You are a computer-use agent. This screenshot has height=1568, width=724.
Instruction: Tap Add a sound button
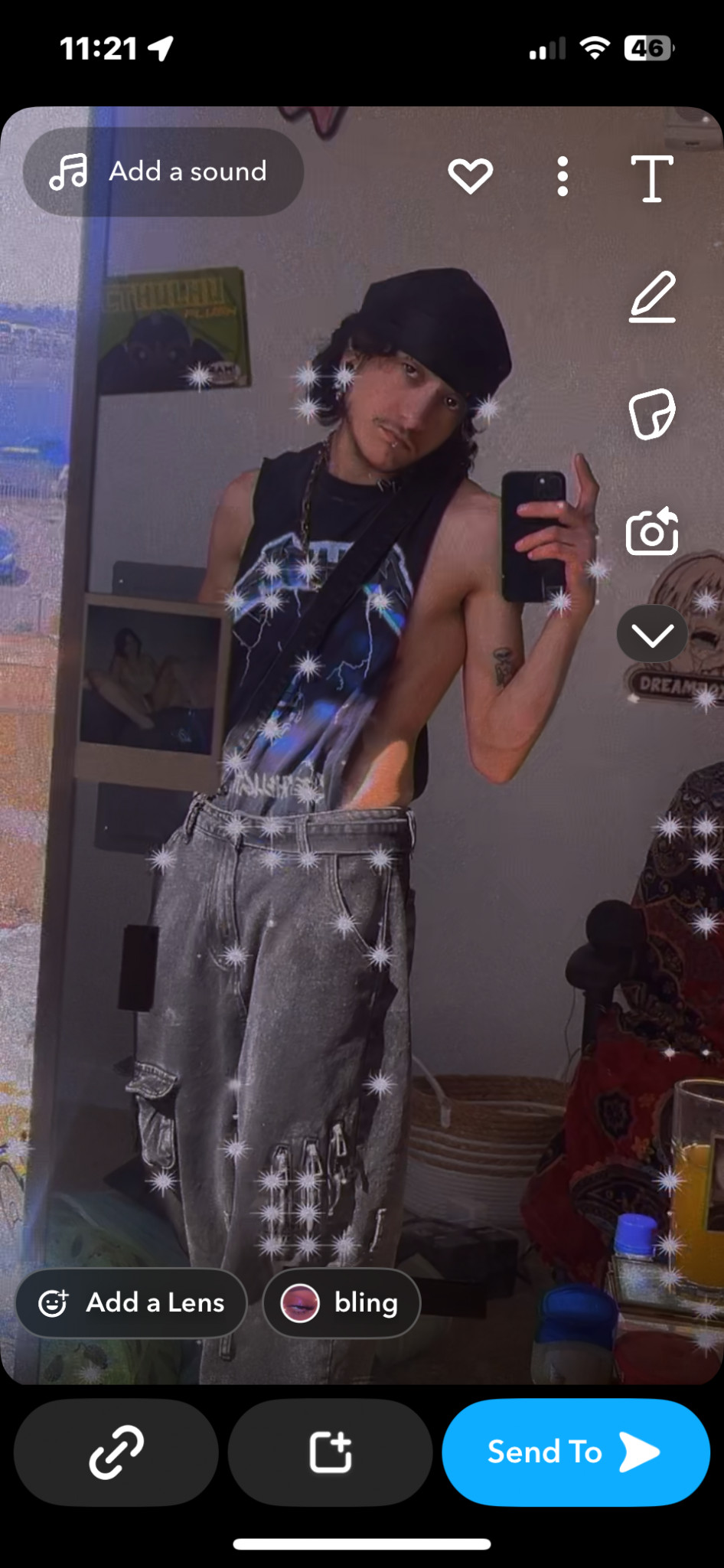click(x=163, y=171)
